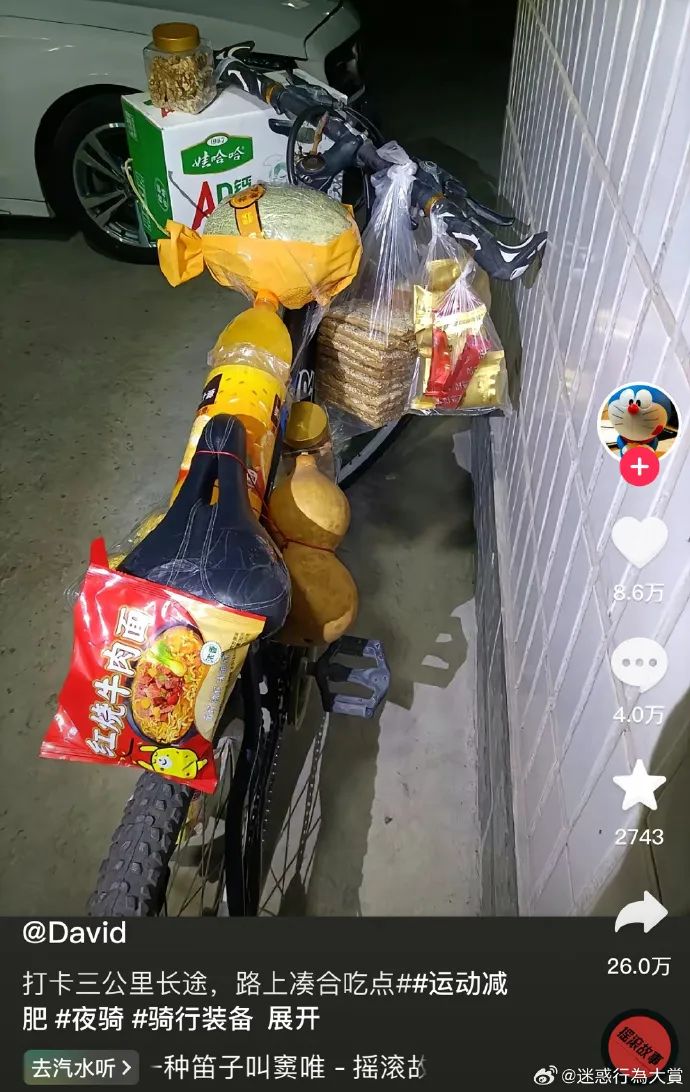Follow the creator with the red plus
Image resolution: width=690 pixels, height=1092 pixels.
pyautogui.click(x=639, y=466)
